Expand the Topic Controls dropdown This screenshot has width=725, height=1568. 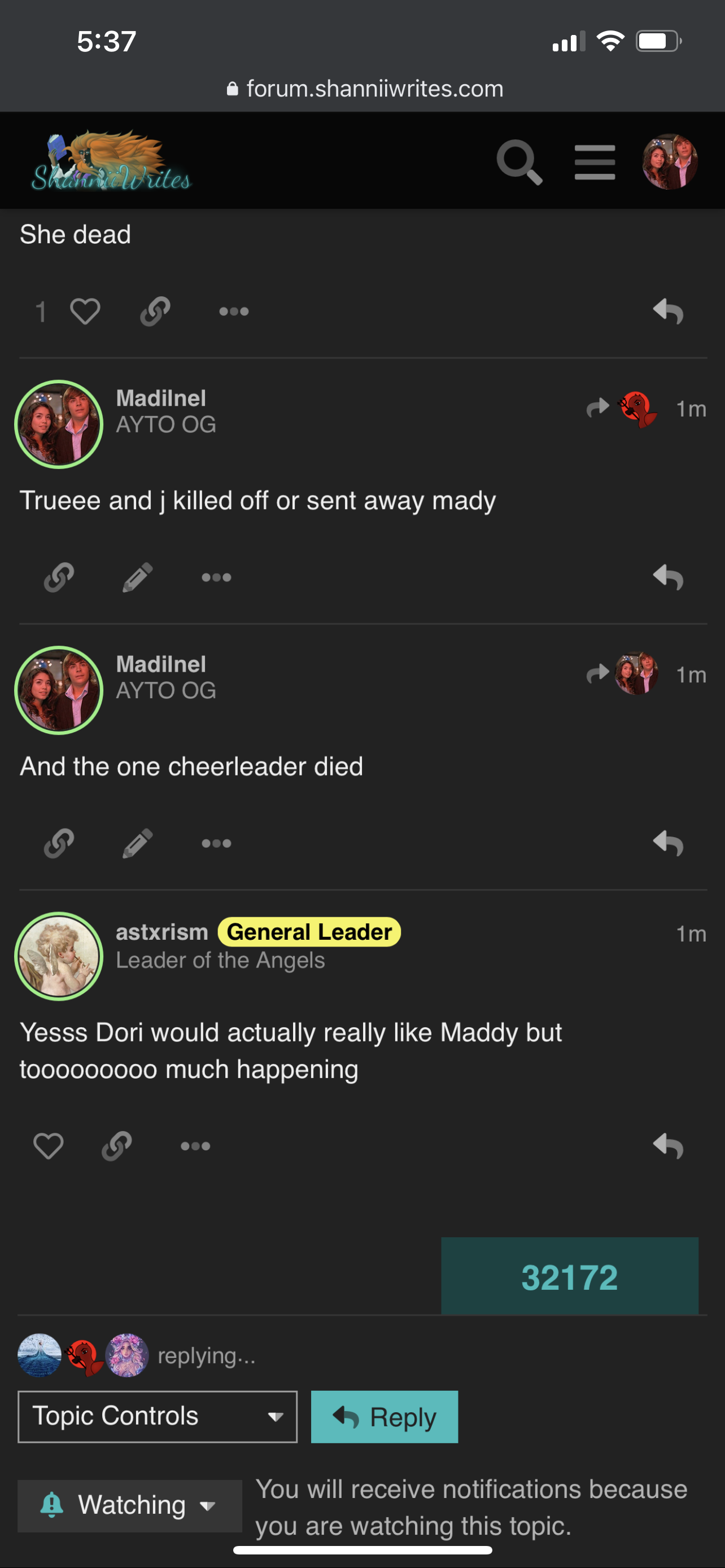tap(158, 1416)
